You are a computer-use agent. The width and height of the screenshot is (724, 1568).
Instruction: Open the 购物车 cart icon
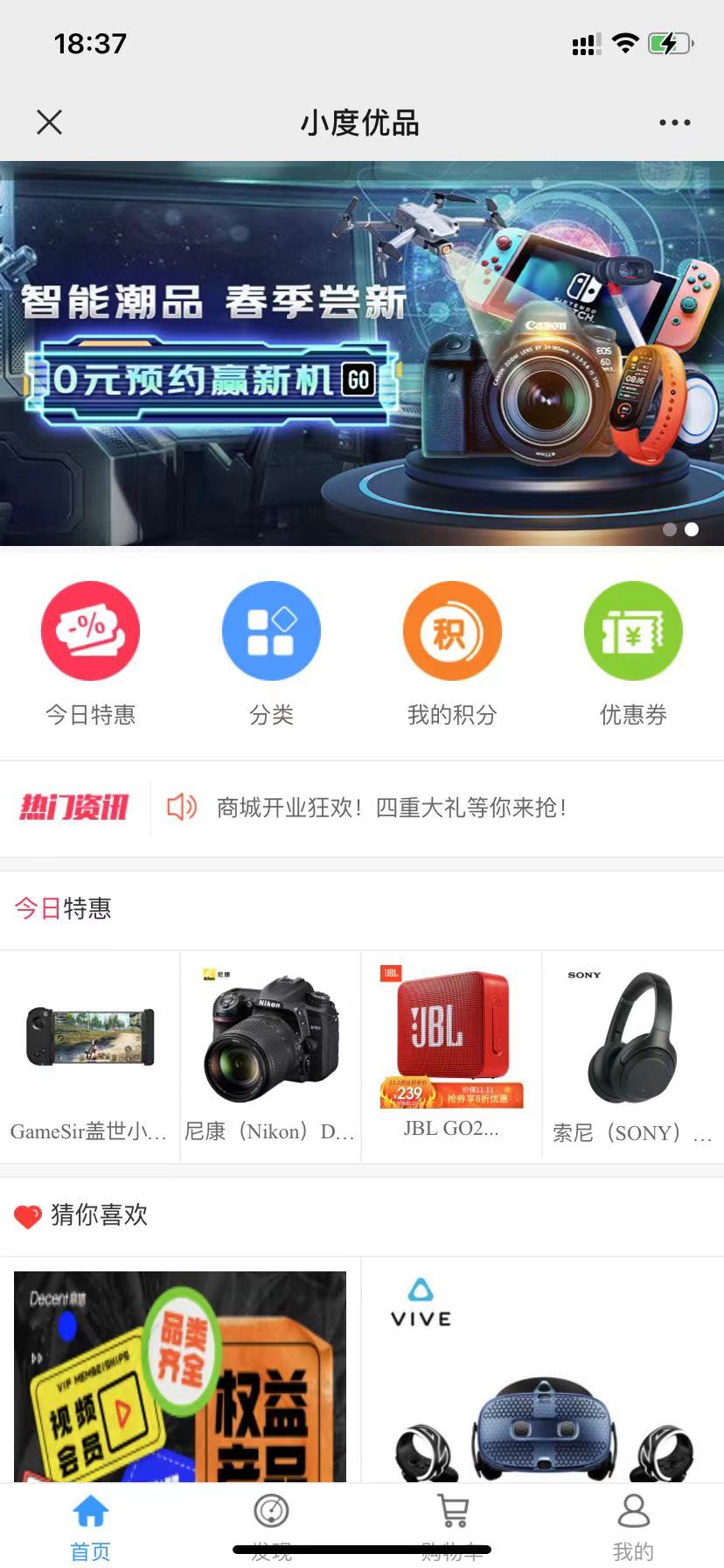tap(452, 1511)
